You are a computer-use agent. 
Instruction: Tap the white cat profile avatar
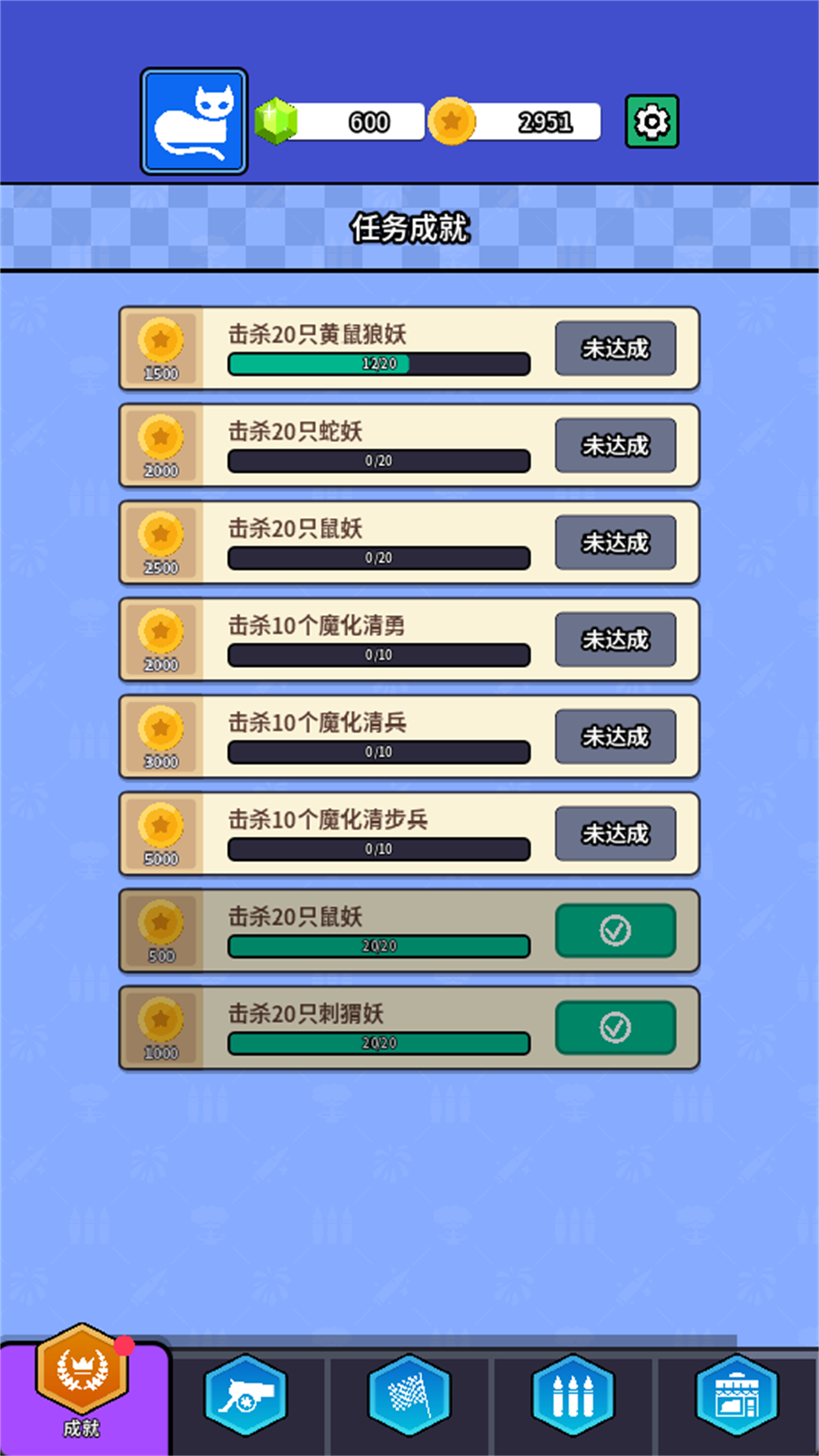point(194,121)
